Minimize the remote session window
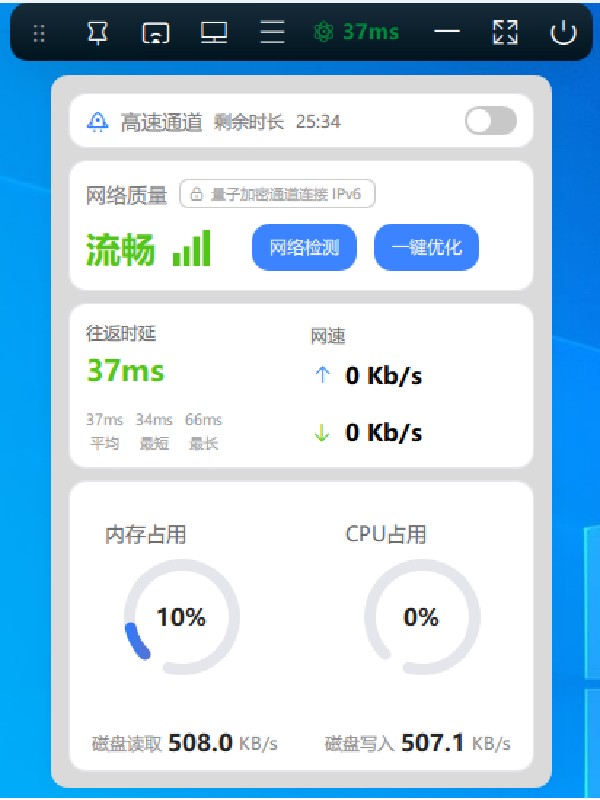 point(447,32)
